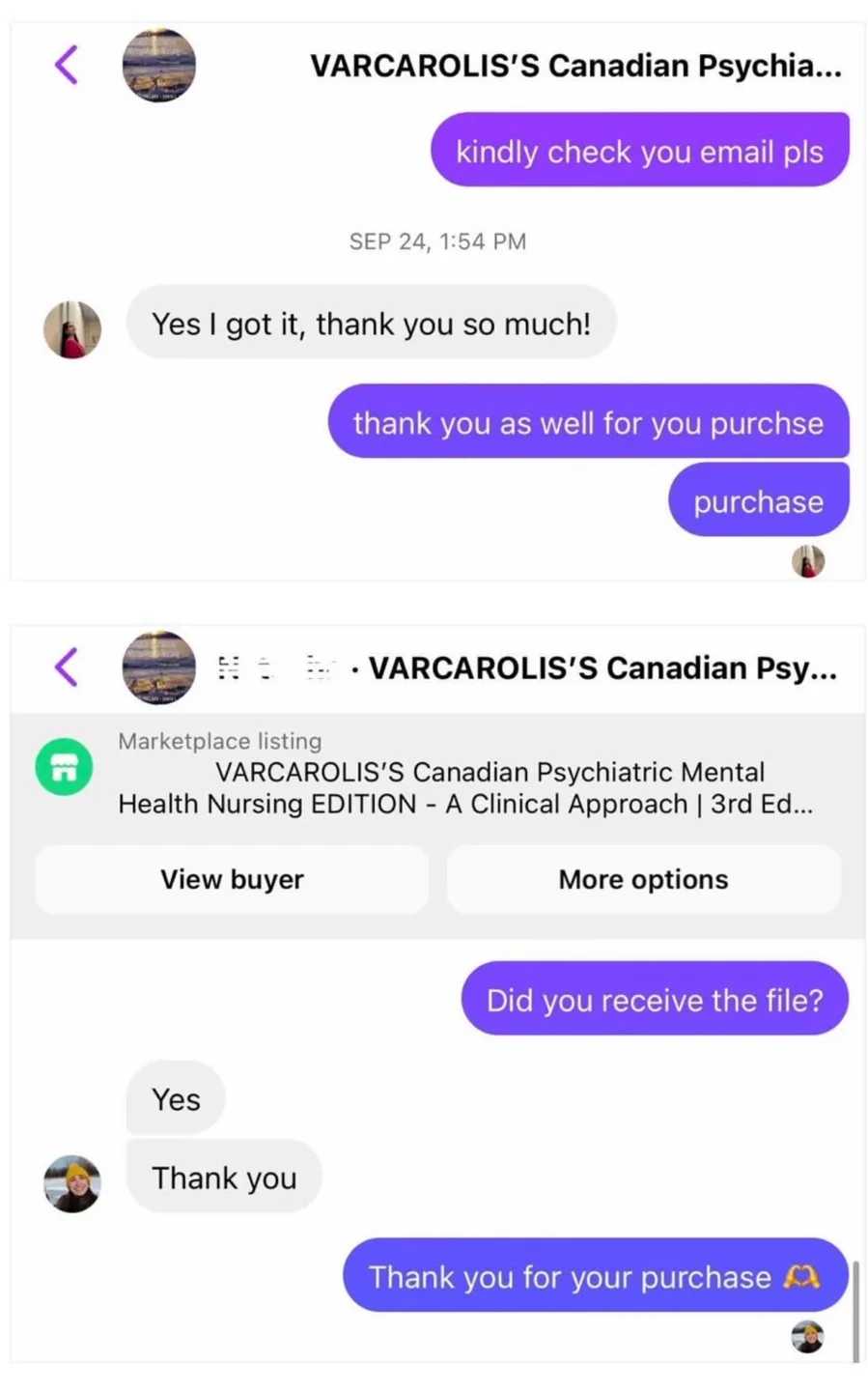Click the SEP 24, 1:54 PM timestamp
This screenshot has height=1391, width=868.
coord(436,241)
